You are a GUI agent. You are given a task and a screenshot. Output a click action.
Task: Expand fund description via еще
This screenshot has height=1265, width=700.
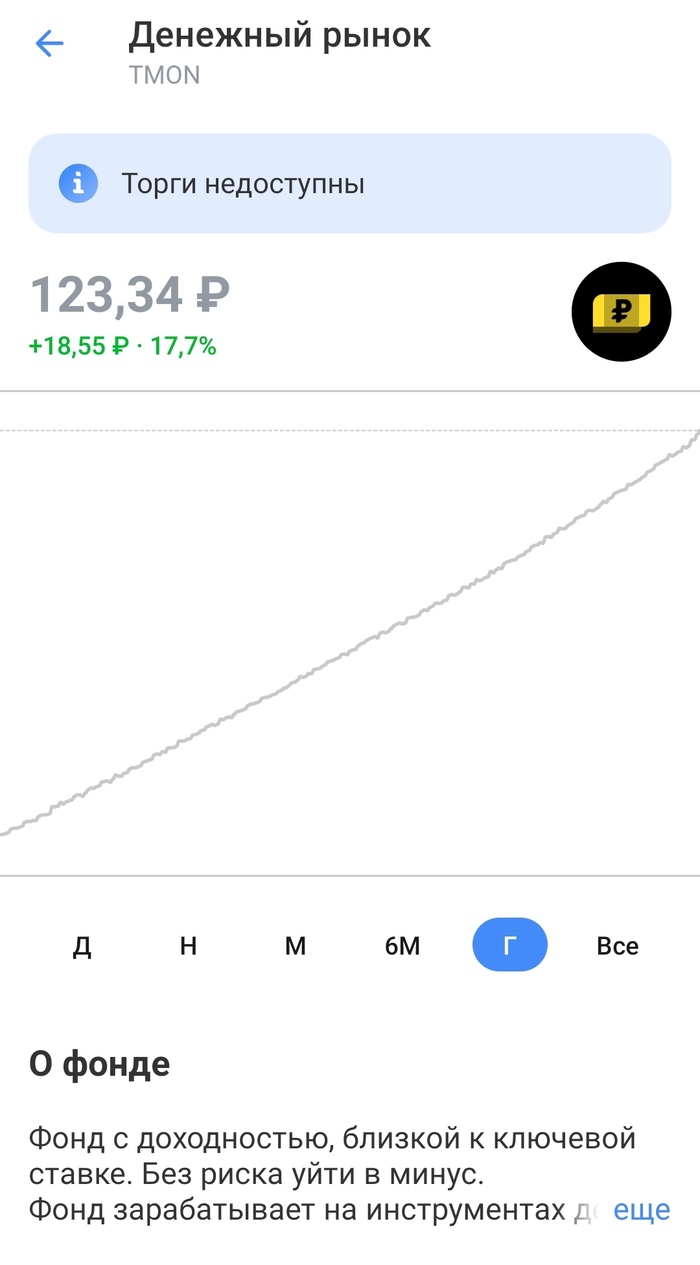point(640,1210)
